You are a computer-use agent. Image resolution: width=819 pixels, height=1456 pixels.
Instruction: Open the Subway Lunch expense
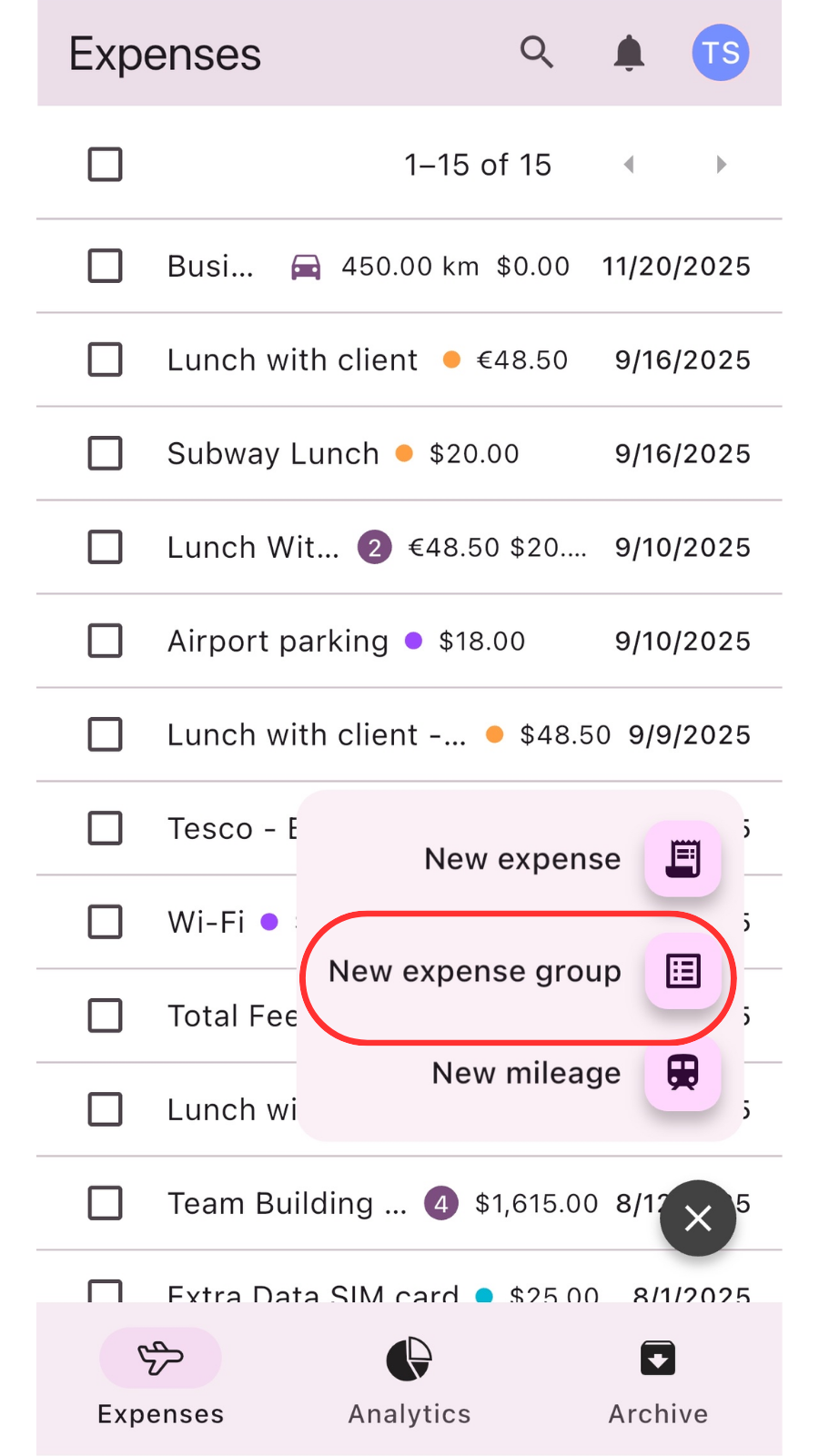273,454
